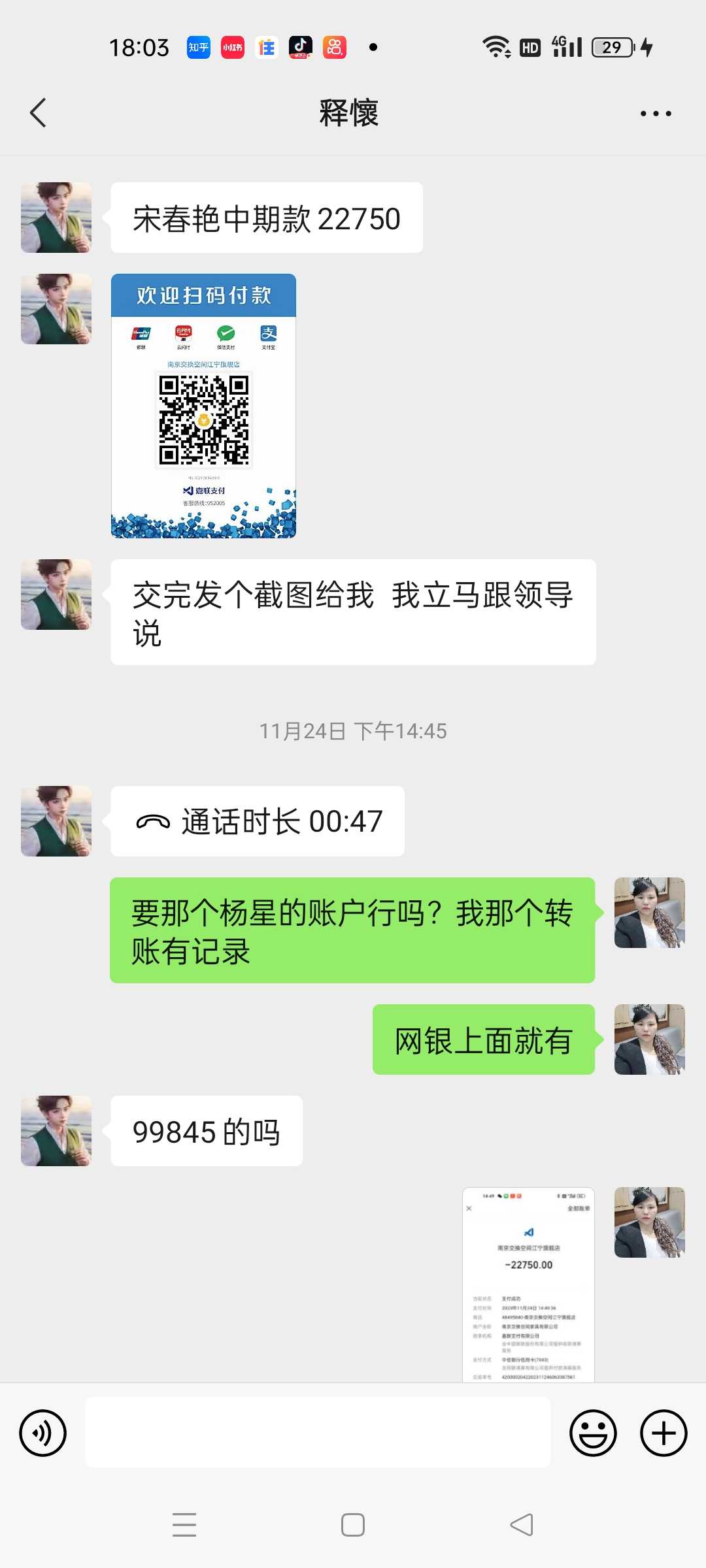The height and width of the screenshot is (1568, 706).
Task: Go to the system home screen
Action: (353, 1525)
